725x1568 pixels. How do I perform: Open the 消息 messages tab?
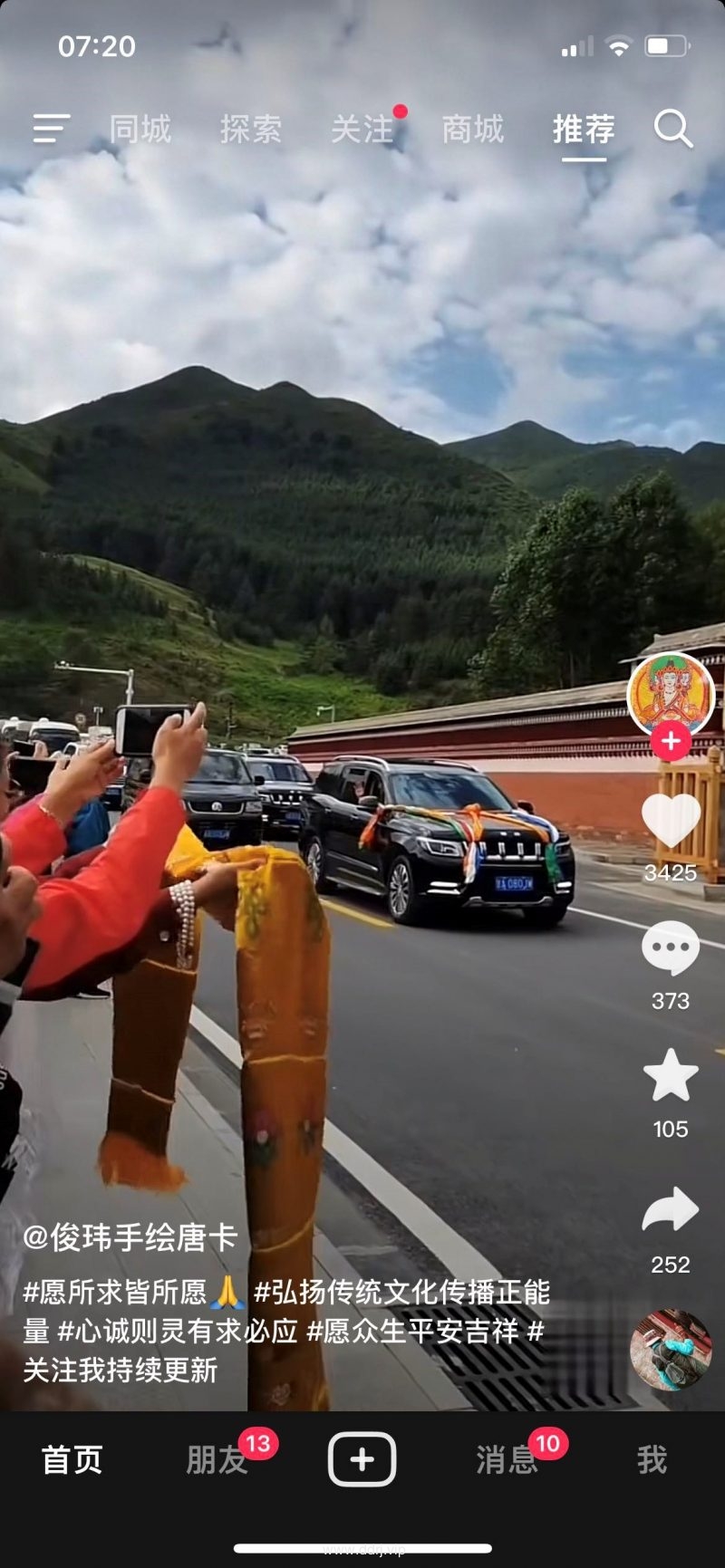tap(507, 1460)
